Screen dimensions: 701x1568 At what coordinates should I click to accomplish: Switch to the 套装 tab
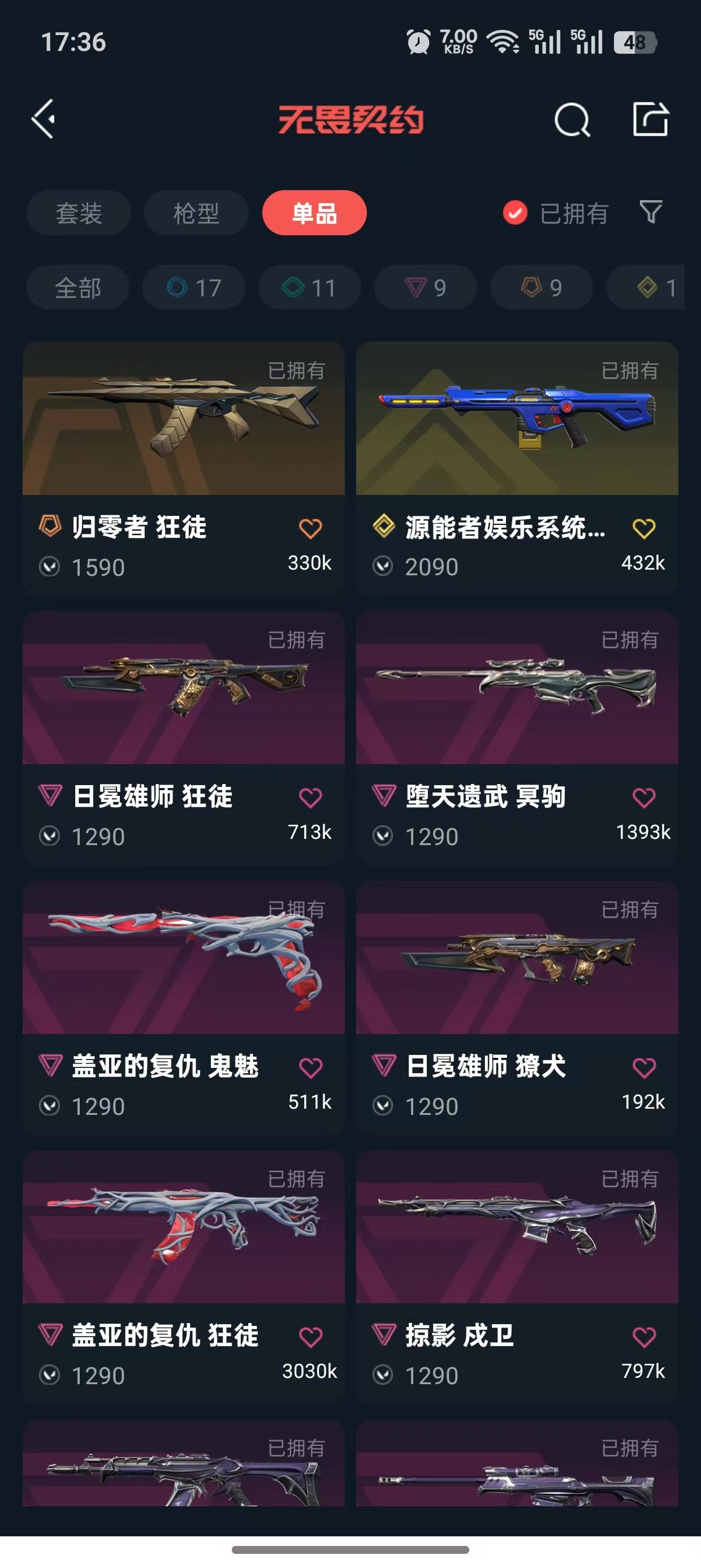(79, 213)
